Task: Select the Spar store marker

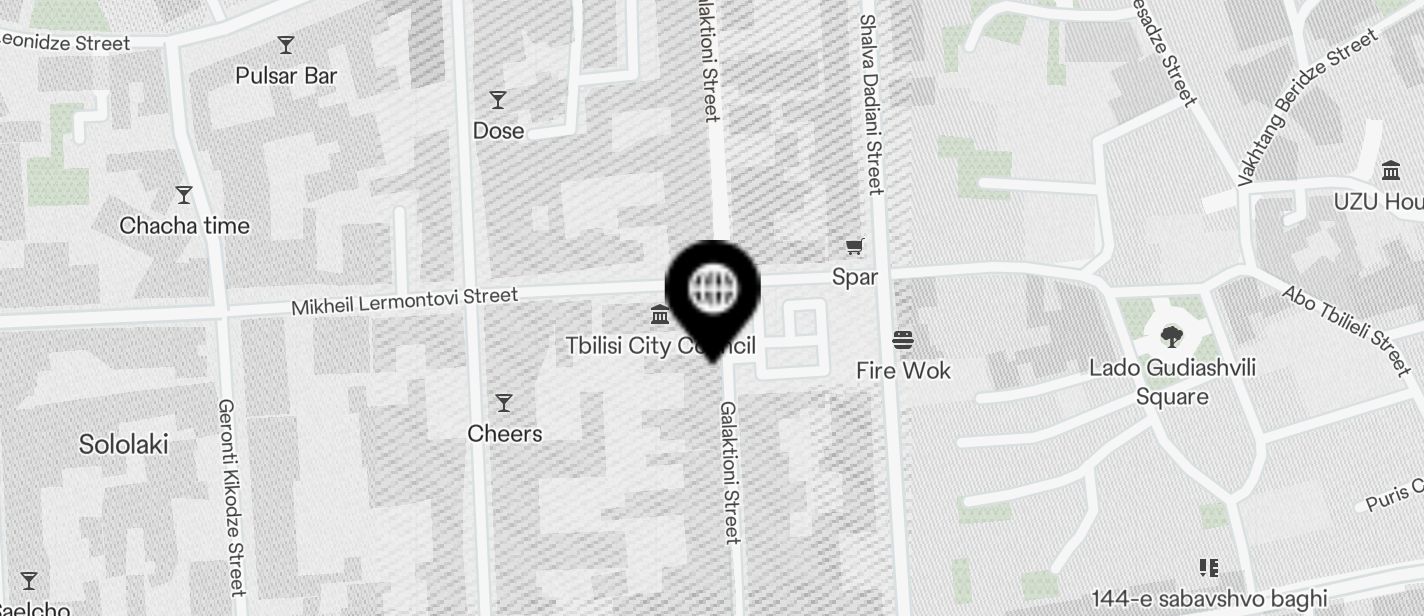Action: [x=854, y=247]
